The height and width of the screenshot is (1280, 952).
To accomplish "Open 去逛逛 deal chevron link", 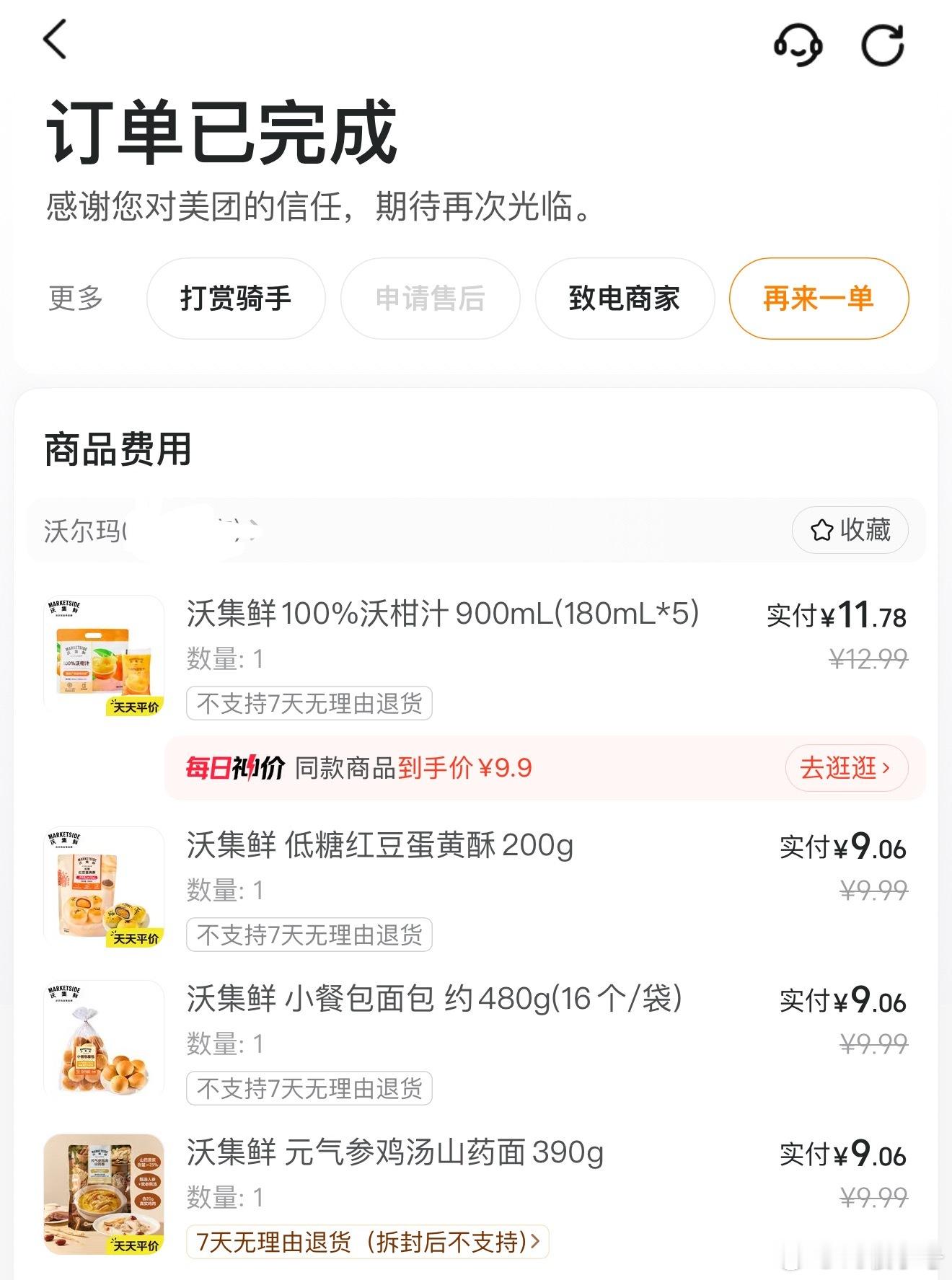I will pos(846,769).
